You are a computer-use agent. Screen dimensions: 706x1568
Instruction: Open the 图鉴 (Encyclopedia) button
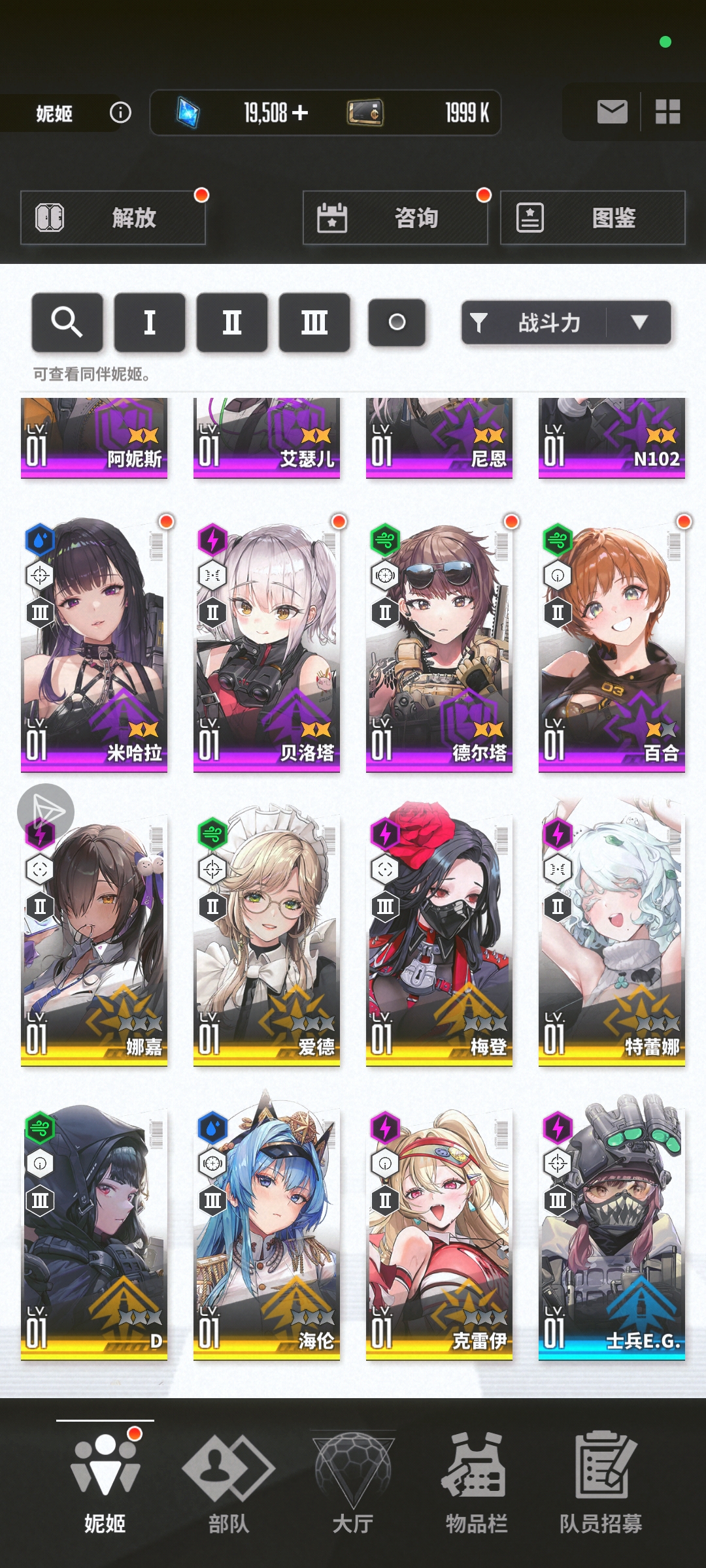[592, 218]
